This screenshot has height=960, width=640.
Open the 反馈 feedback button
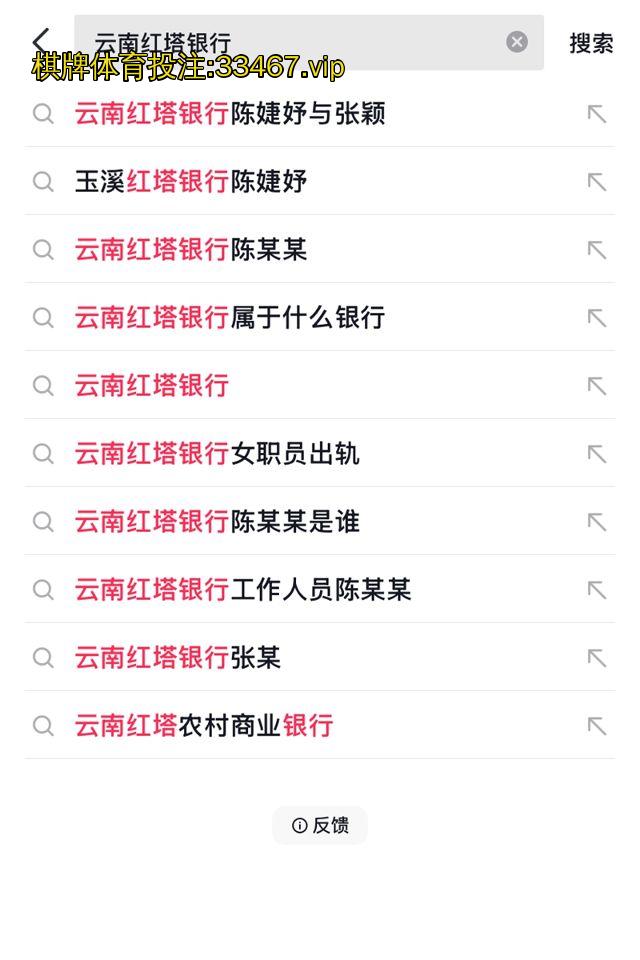320,825
